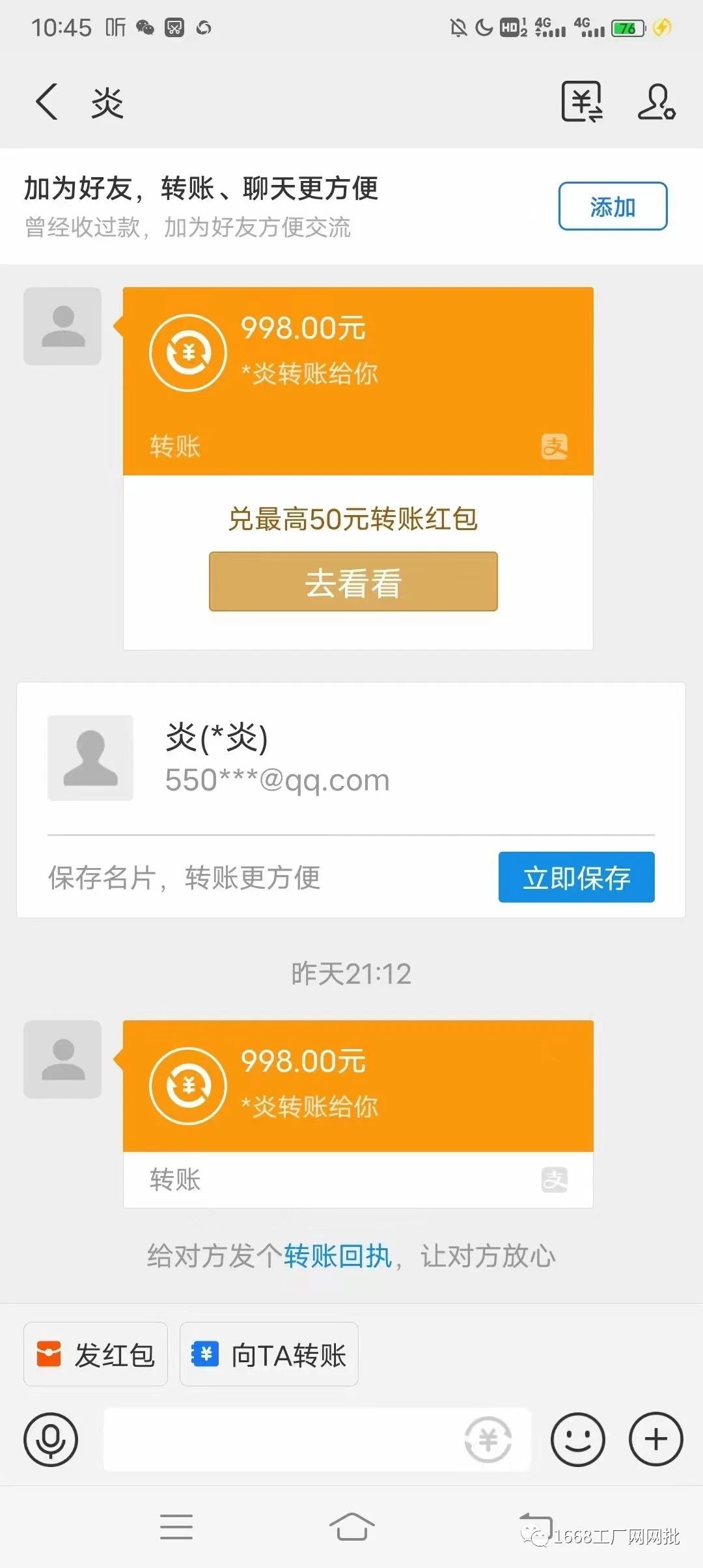
Task: Open the 998.00元 transfer with the 红包 offer
Action: (x=357, y=381)
